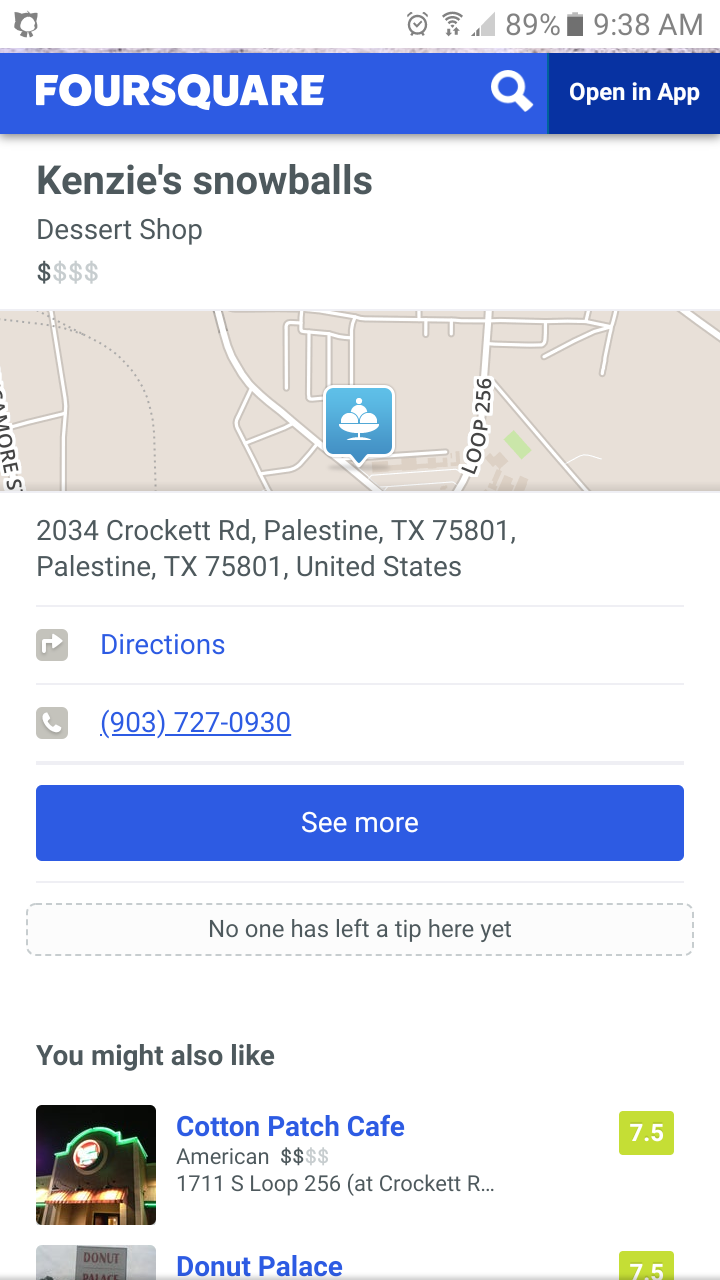
Task: Open the Cotton Patch Cafe listing
Action: 290,1127
